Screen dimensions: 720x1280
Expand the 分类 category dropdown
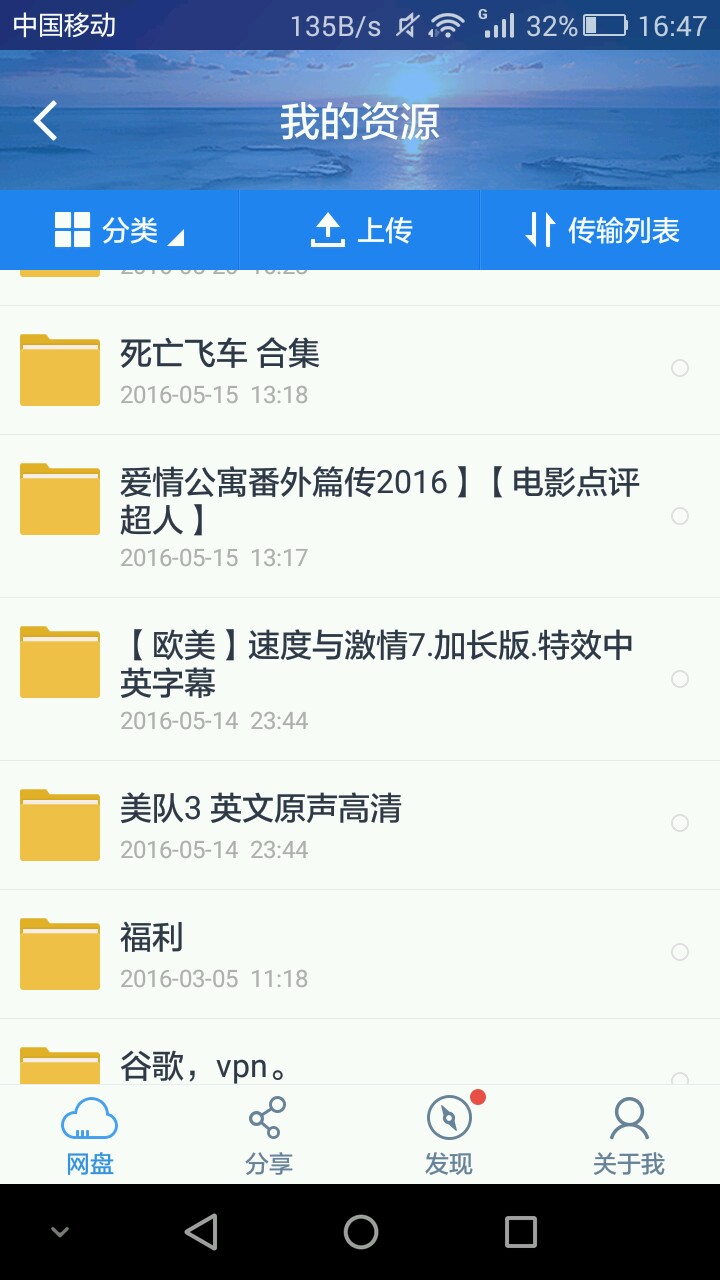120,230
